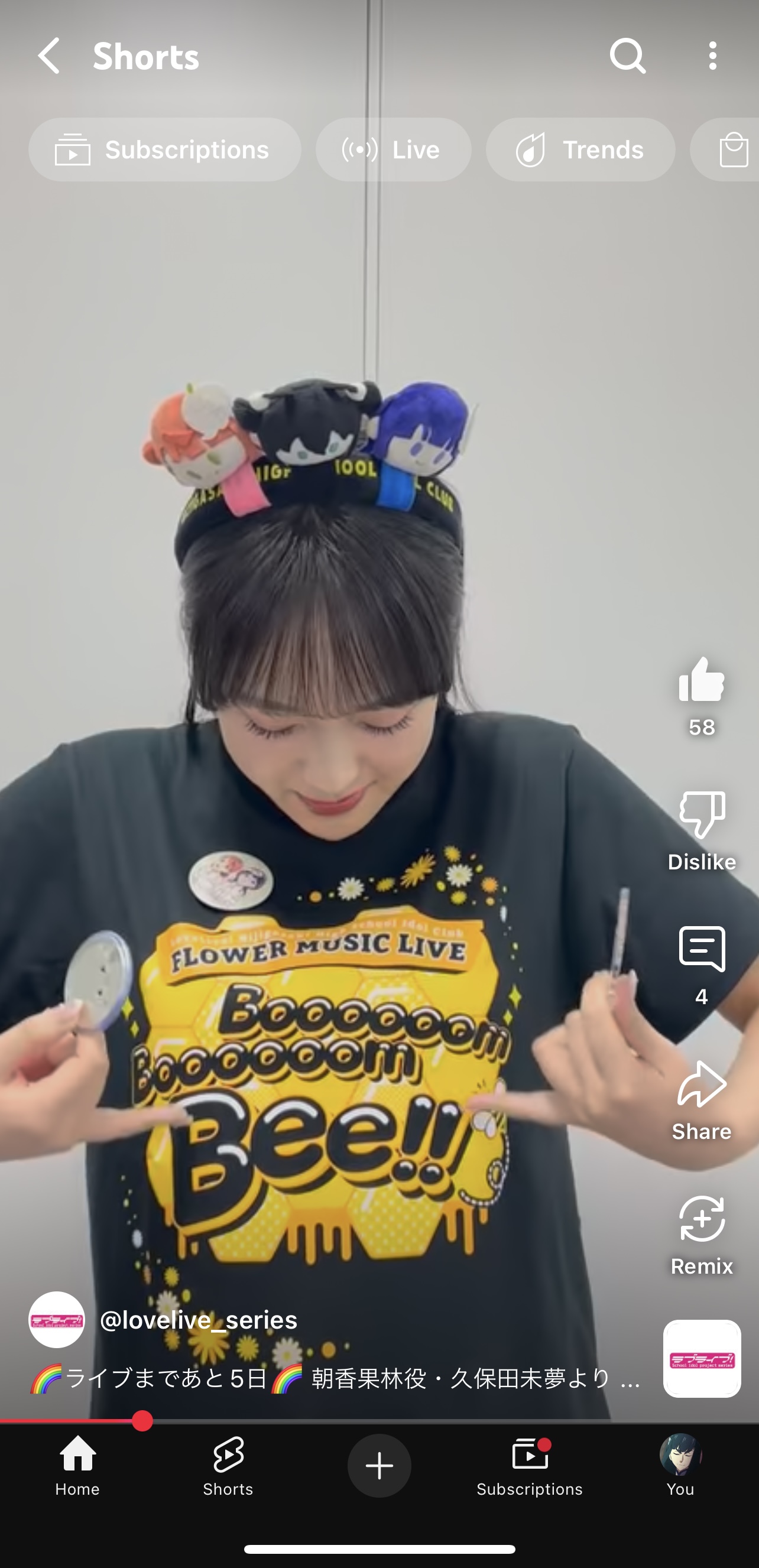Like this Short
The image size is (759, 1568).
pos(701,680)
